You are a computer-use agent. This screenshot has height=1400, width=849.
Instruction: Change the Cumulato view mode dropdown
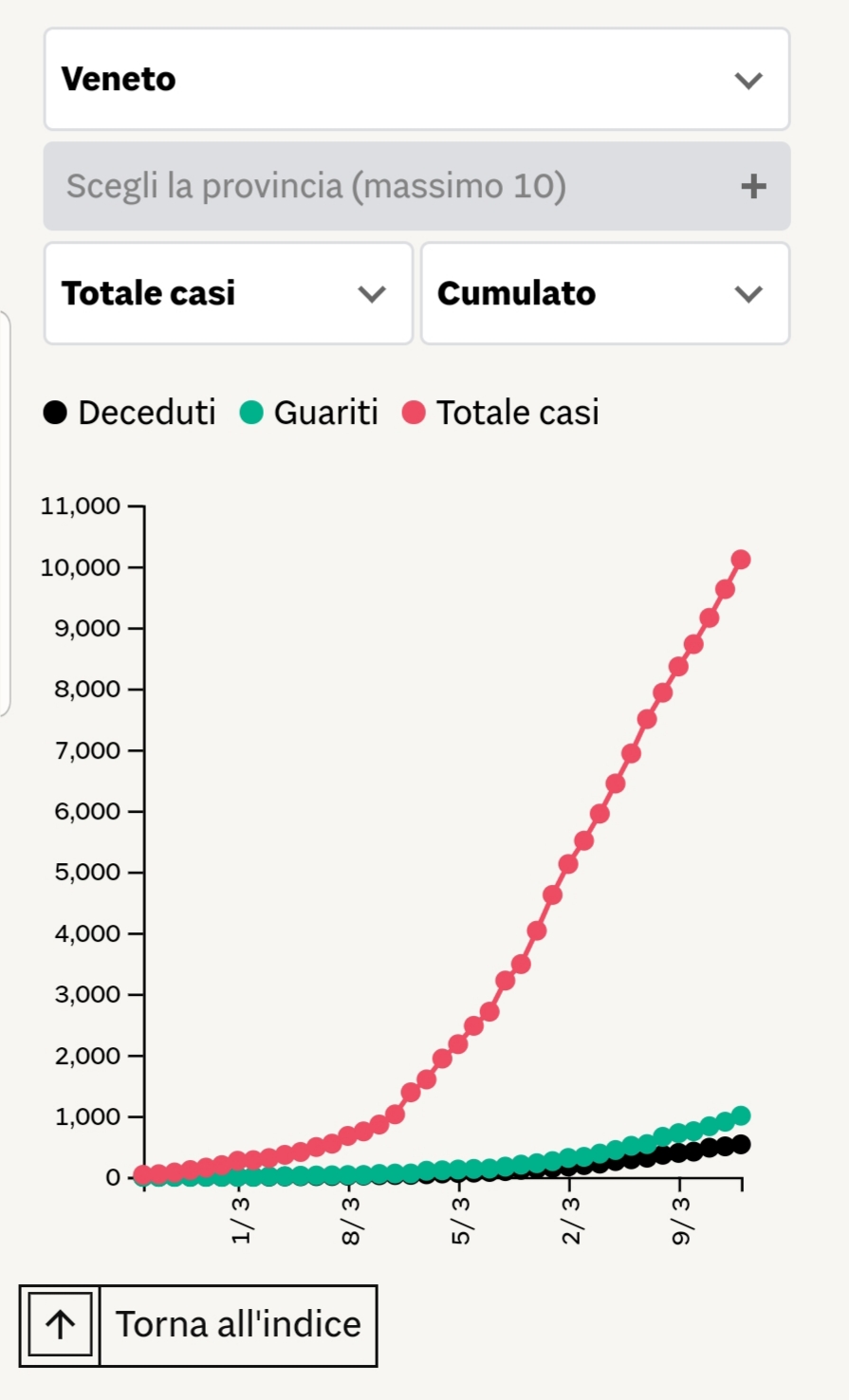pos(604,293)
